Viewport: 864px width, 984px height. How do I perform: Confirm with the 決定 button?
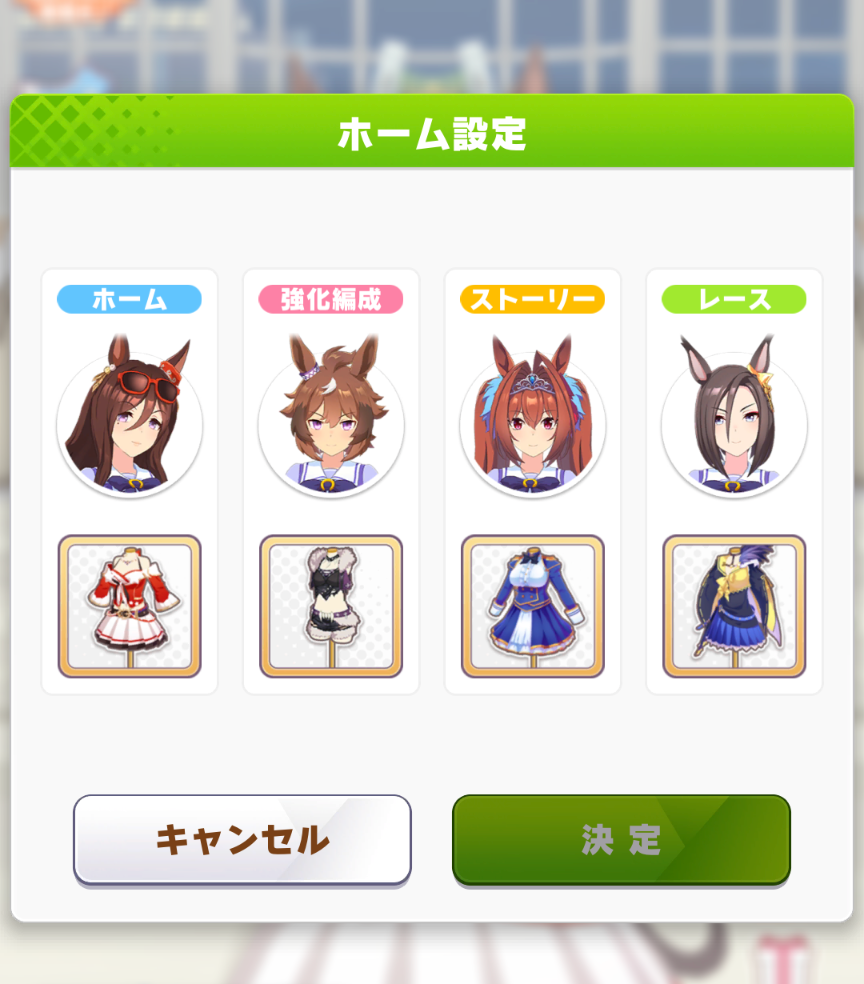(x=621, y=839)
